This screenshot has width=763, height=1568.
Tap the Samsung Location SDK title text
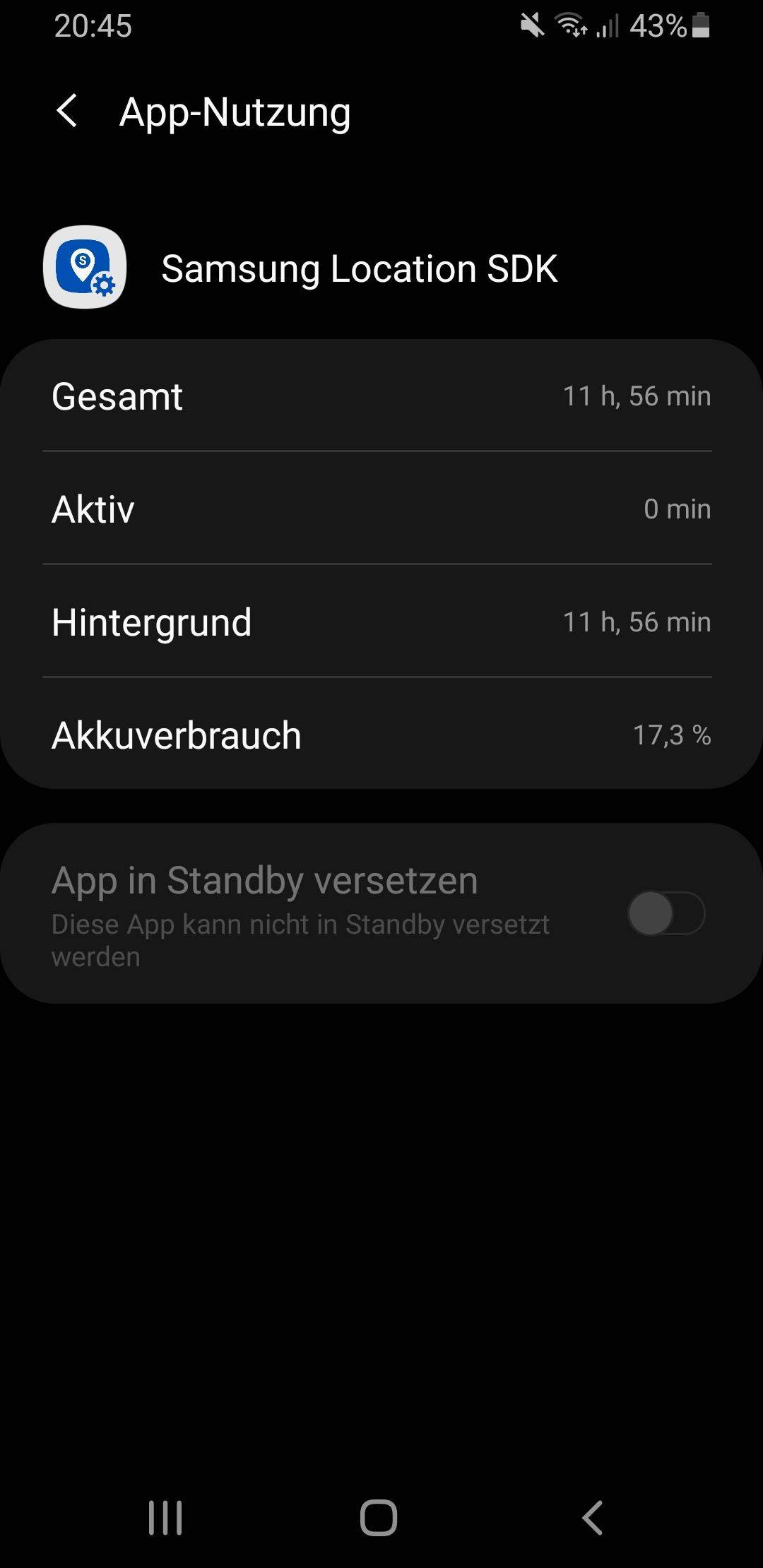pos(359,269)
